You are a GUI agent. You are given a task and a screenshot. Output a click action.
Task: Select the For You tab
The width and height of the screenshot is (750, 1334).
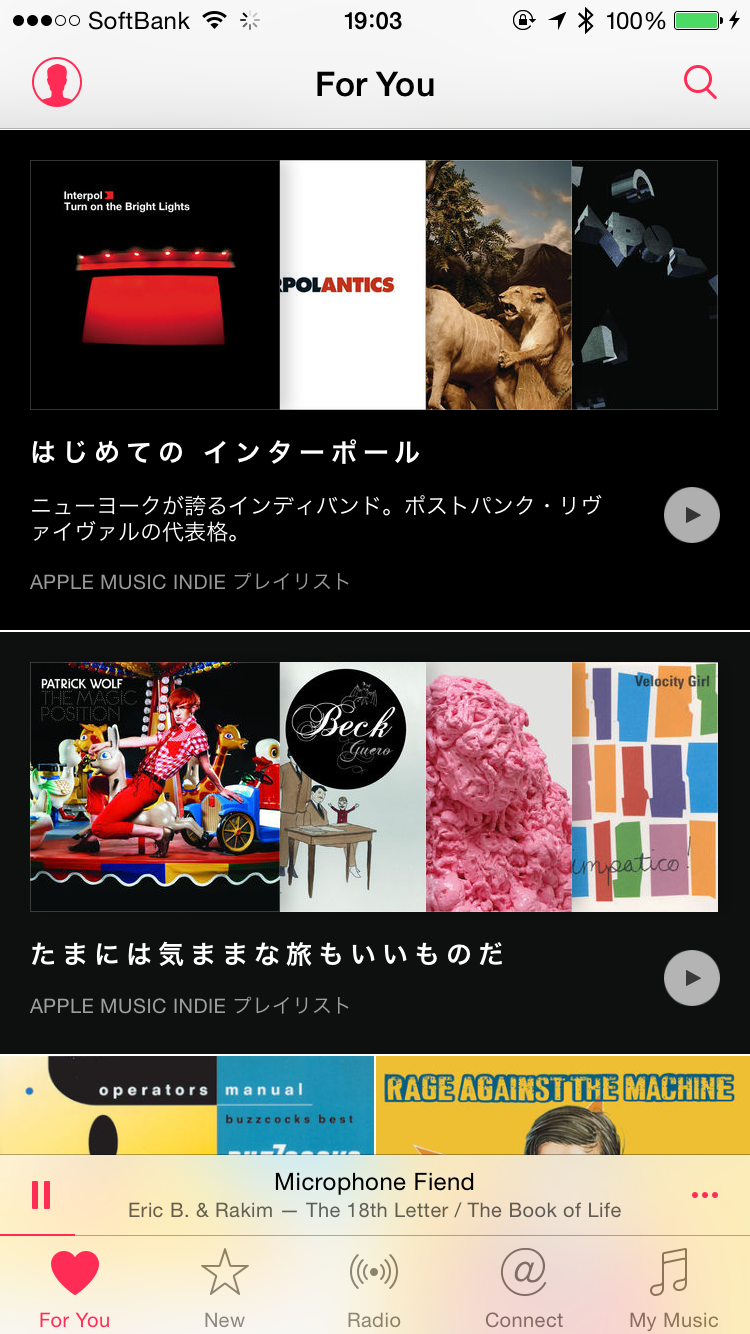tap(75, 1288)
